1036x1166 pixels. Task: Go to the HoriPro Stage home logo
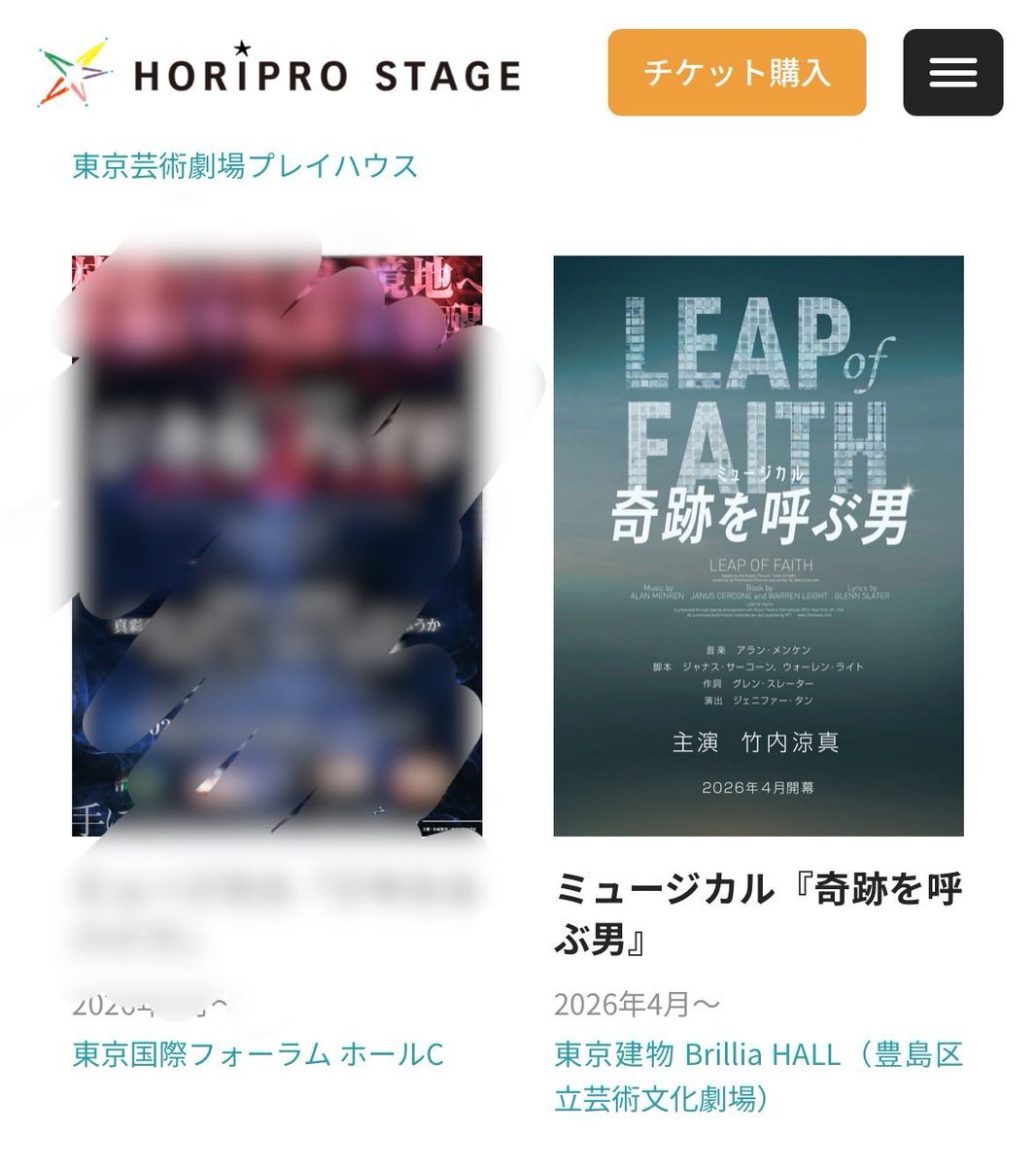[280, 74]
